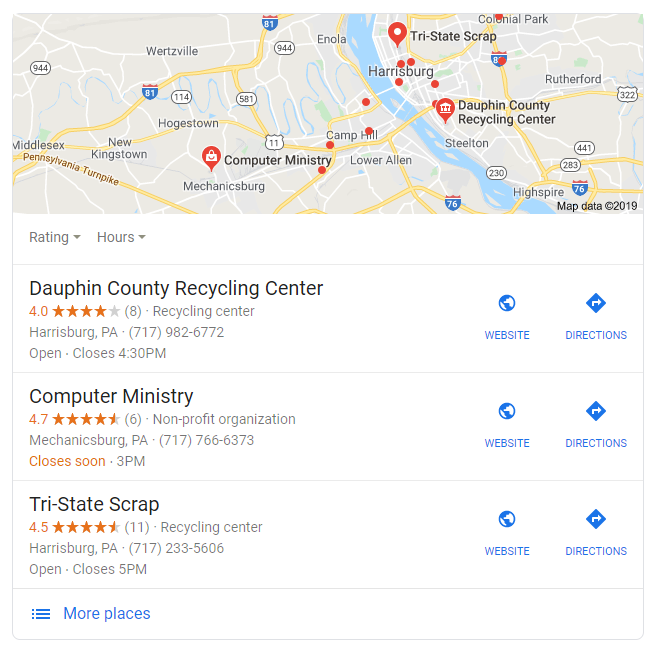The image size is (655, 651).
Task: Tap the Computer Ministry map marker
Action: click(x=211, y=157)
